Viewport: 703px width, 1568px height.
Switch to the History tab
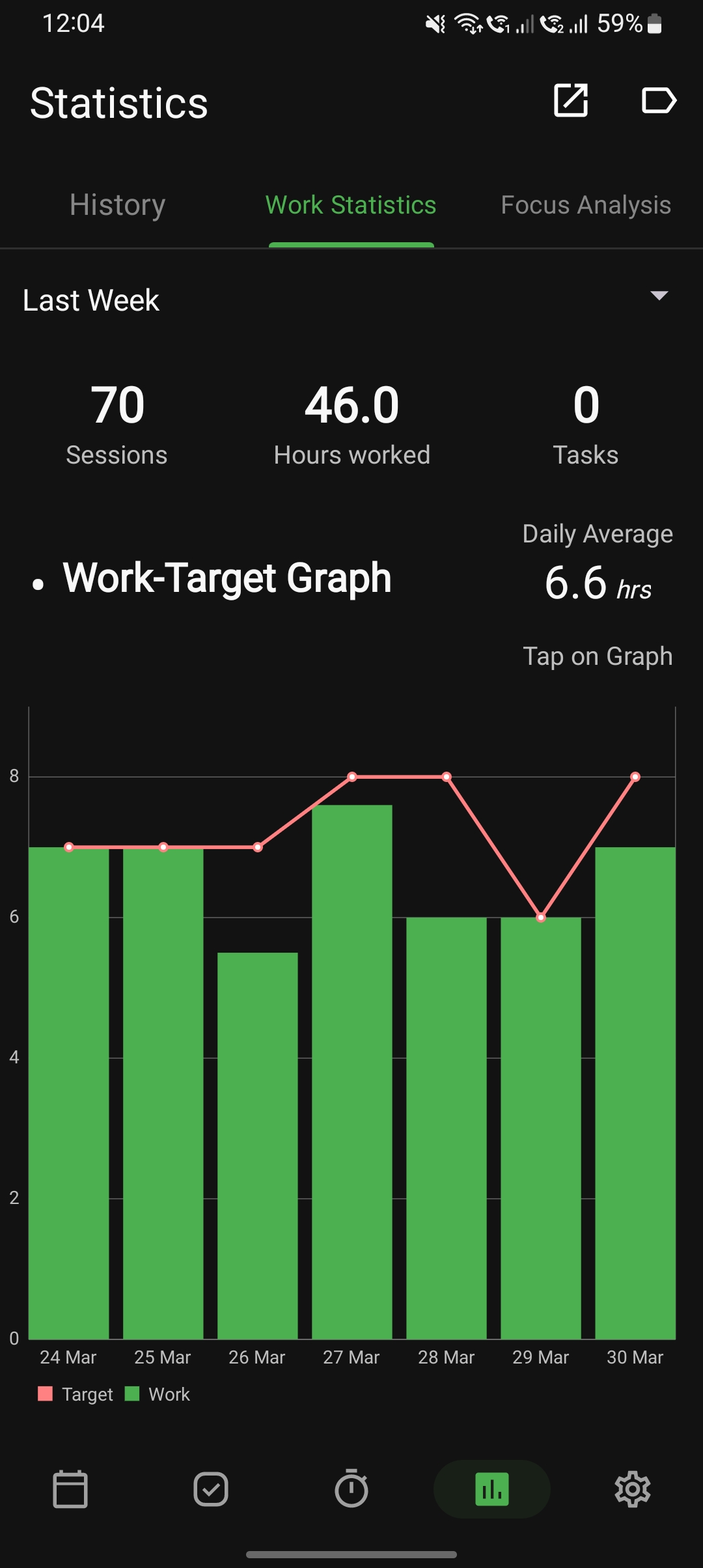coord(118,205)
